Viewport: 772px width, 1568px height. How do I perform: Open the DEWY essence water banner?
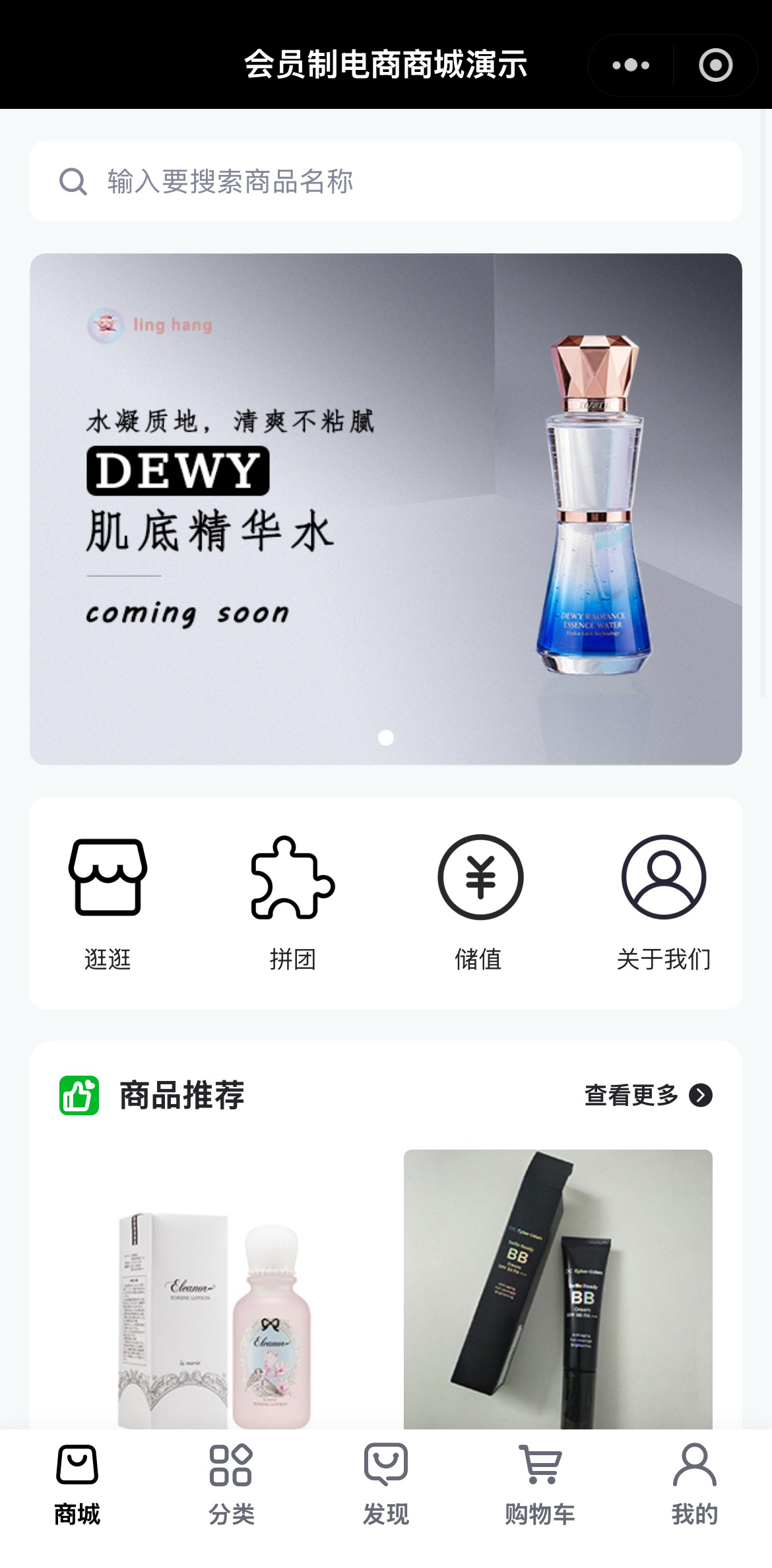[x=386, y=509]
